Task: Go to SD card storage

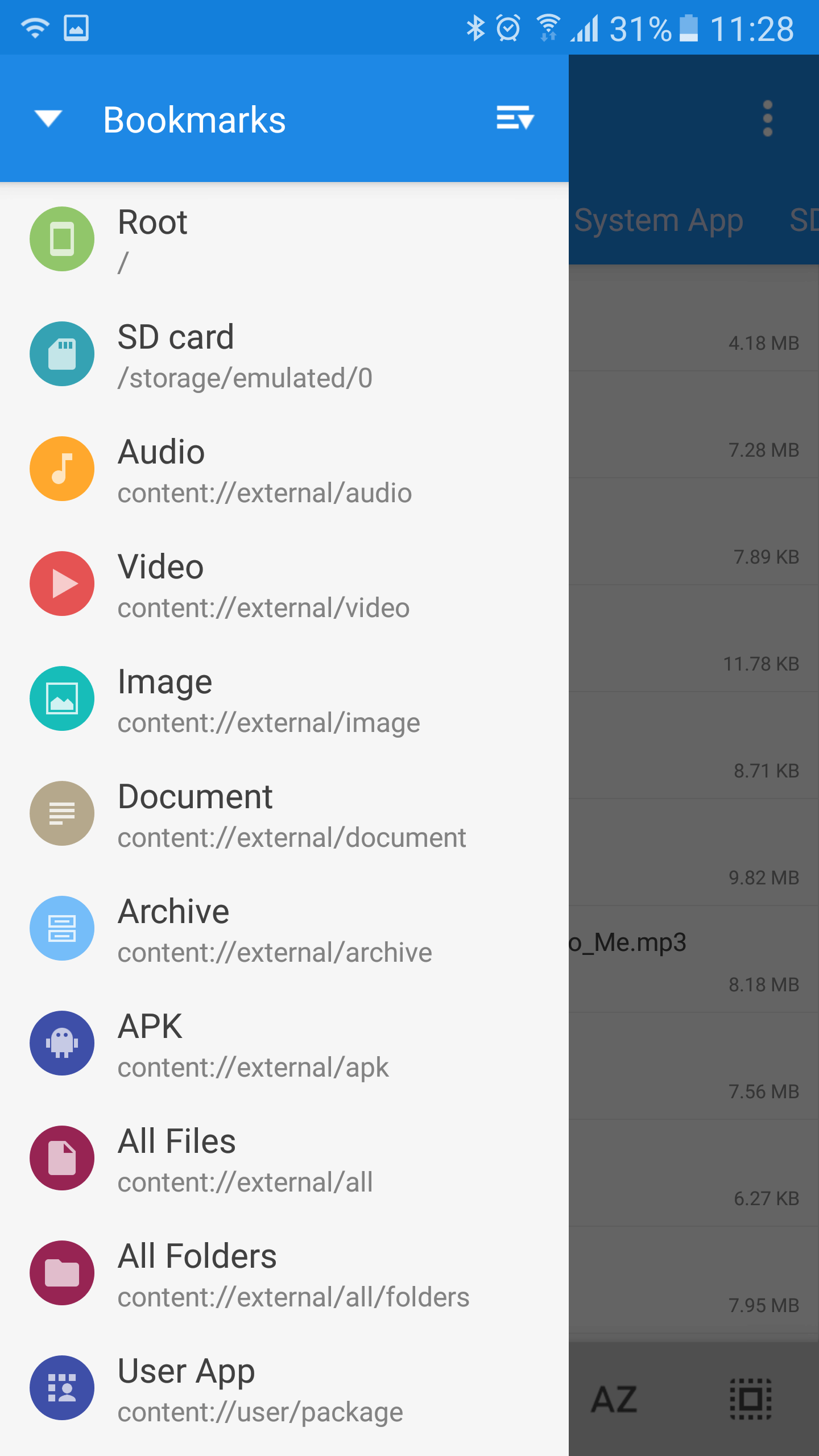Action: click(284, 354)
